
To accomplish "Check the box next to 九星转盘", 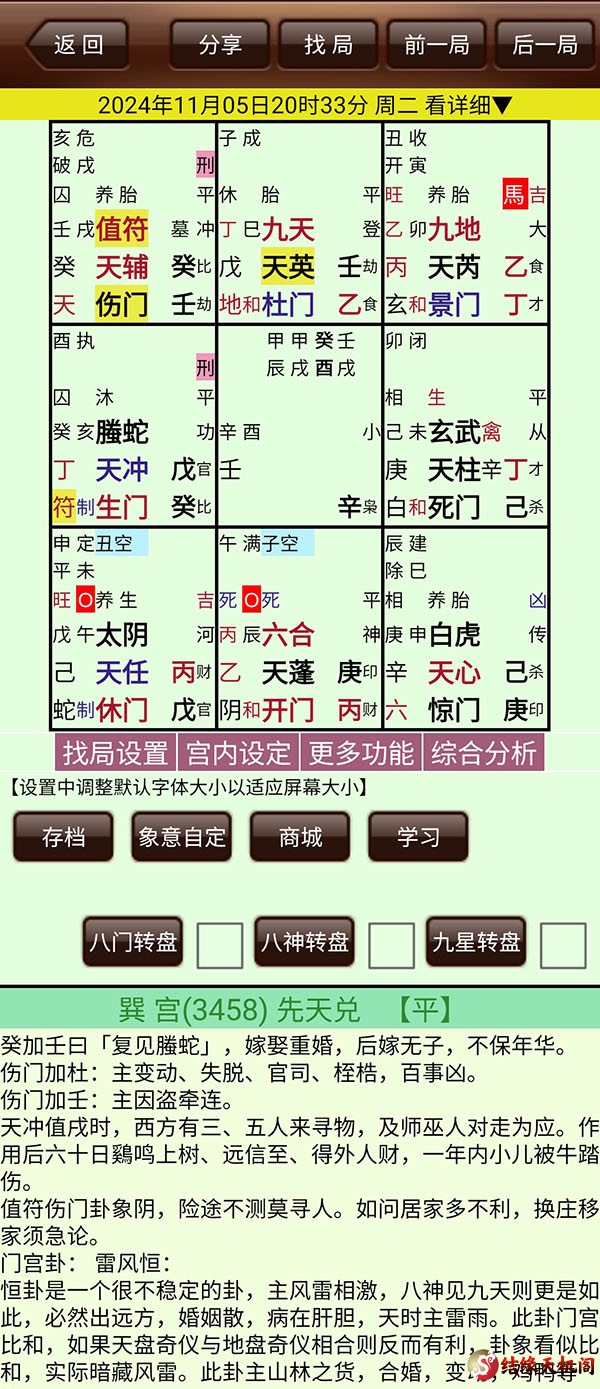I will [x=563, y=945].
